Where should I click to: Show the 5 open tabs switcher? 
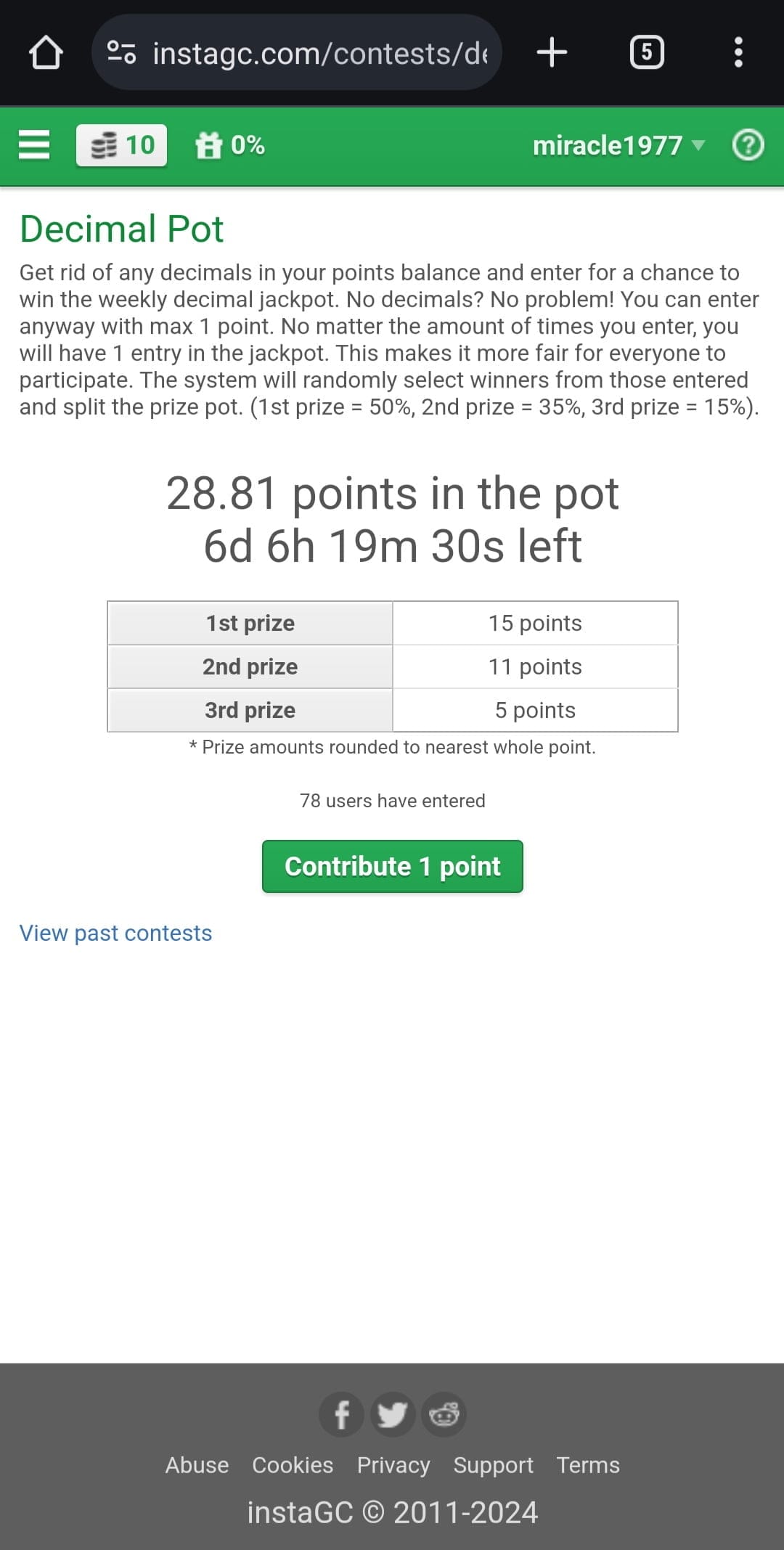[647, 52]
